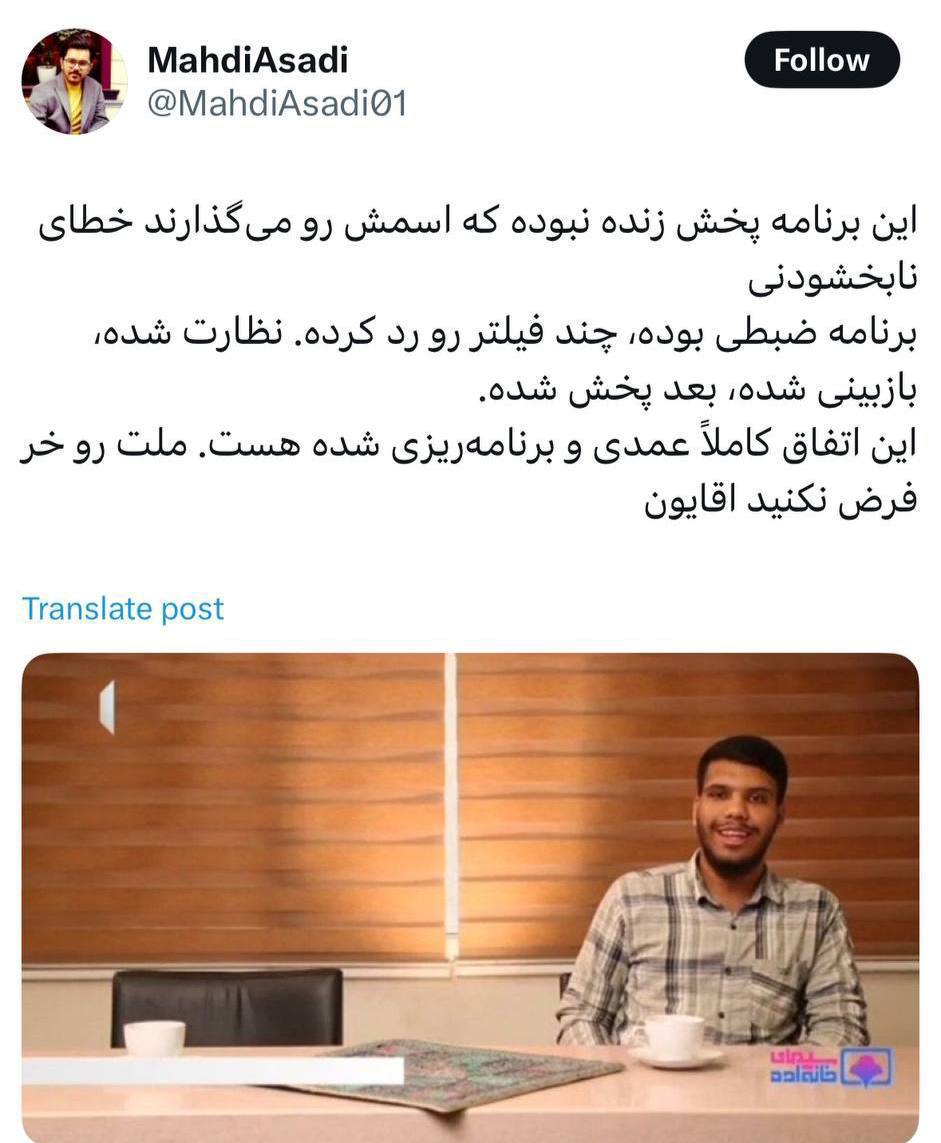Open the @MahdiAsadi01 profile handle

[x=277, y=104]
